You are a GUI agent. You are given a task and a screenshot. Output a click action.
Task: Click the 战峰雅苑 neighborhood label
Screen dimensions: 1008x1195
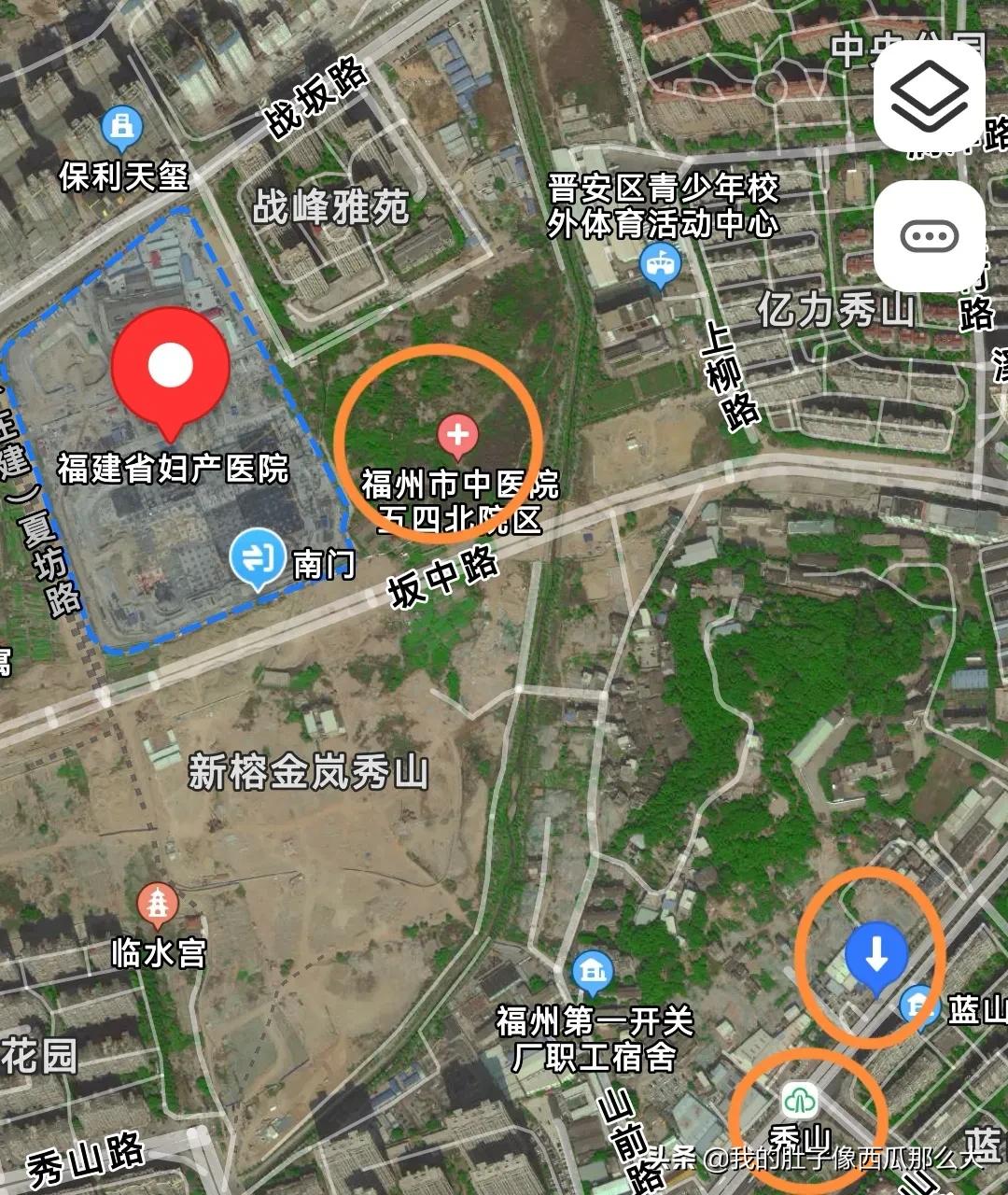pyautogui.click(x=329, y=211)
